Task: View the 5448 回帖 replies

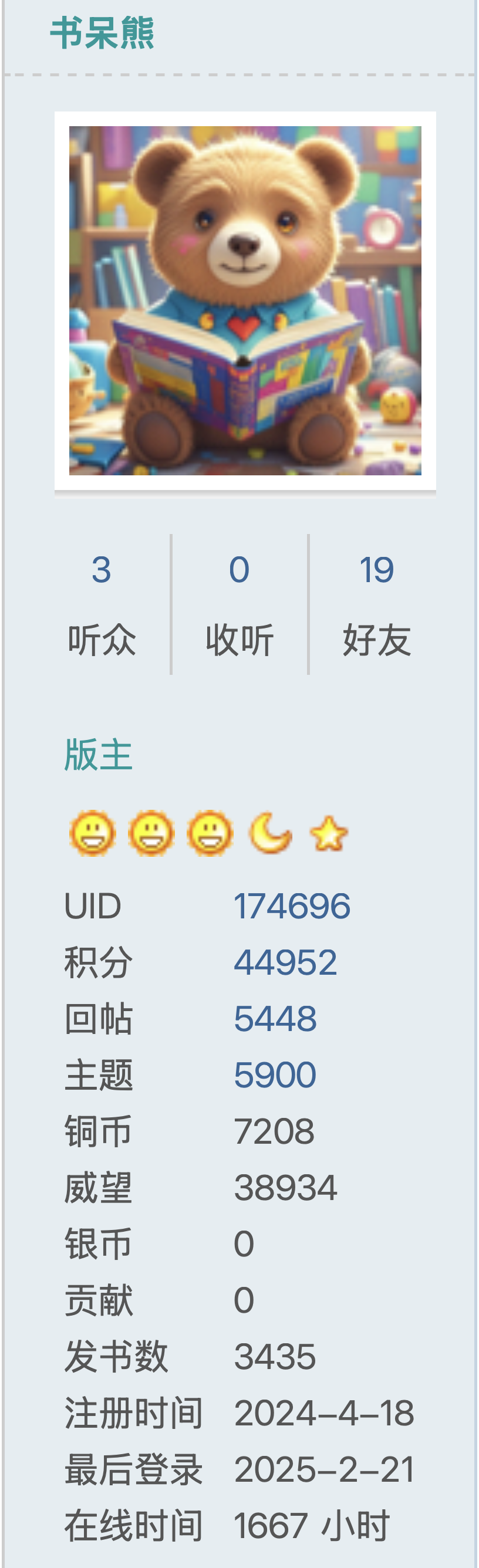Action: point(275,1018)
